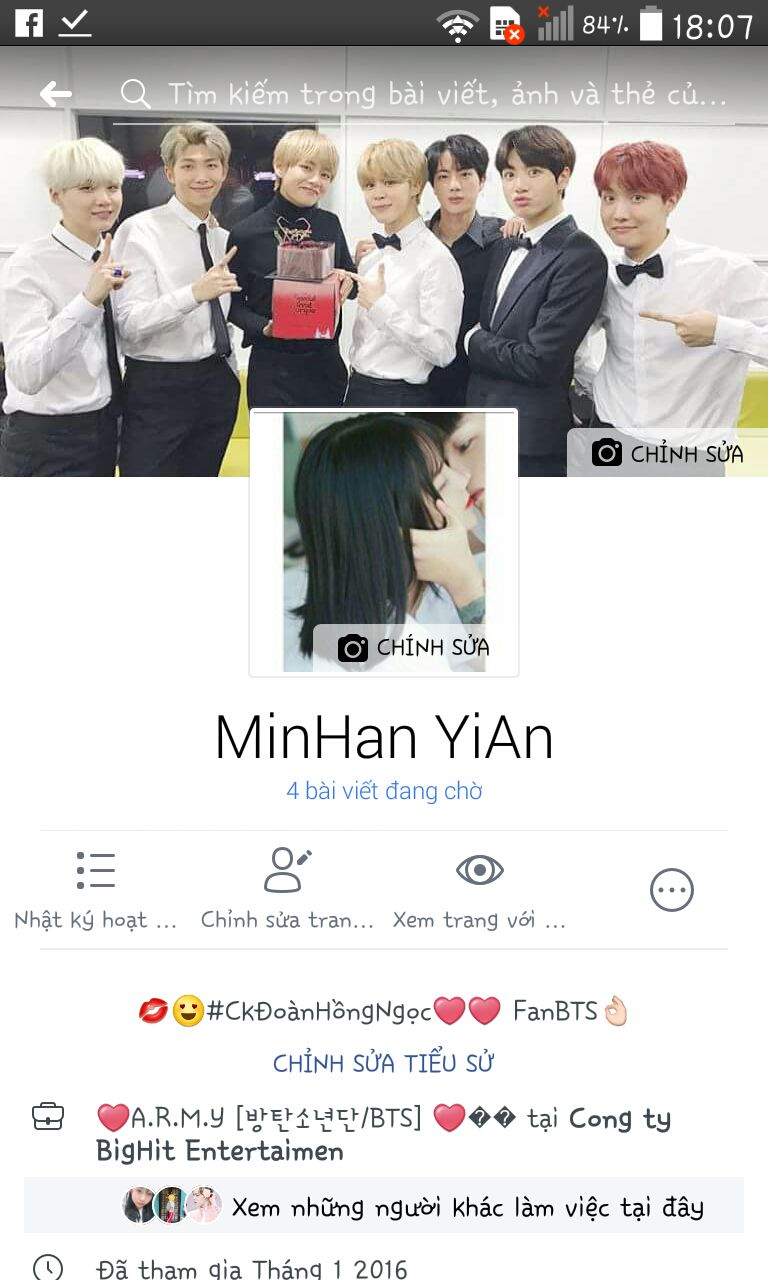View Xem những người khác làm việc tại đây
Viewport: 768px width, 1280px height.
(x=467, y=1207)
